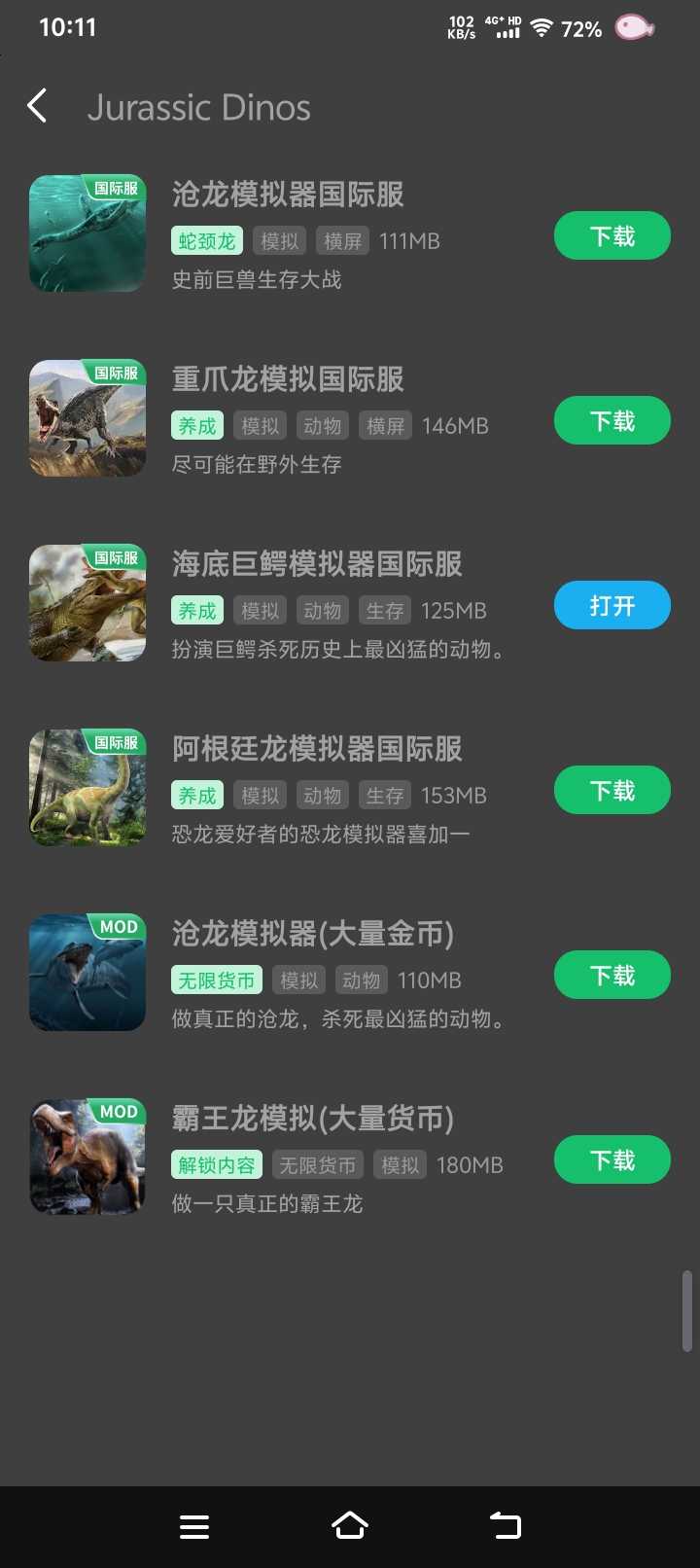Screen dimensions: 700x1568
Task: View details of 沧龙模拟器国际服
Action: click(x=288, y=195)
